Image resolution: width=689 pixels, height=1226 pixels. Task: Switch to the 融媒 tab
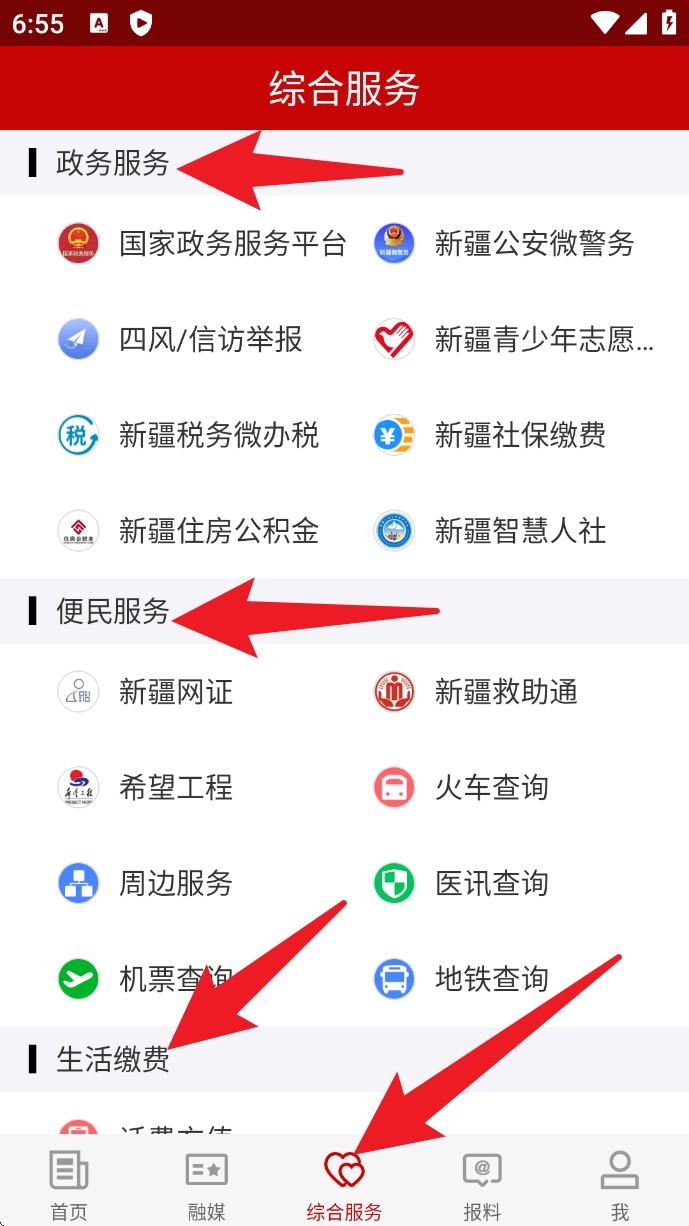coord(207,1185)
